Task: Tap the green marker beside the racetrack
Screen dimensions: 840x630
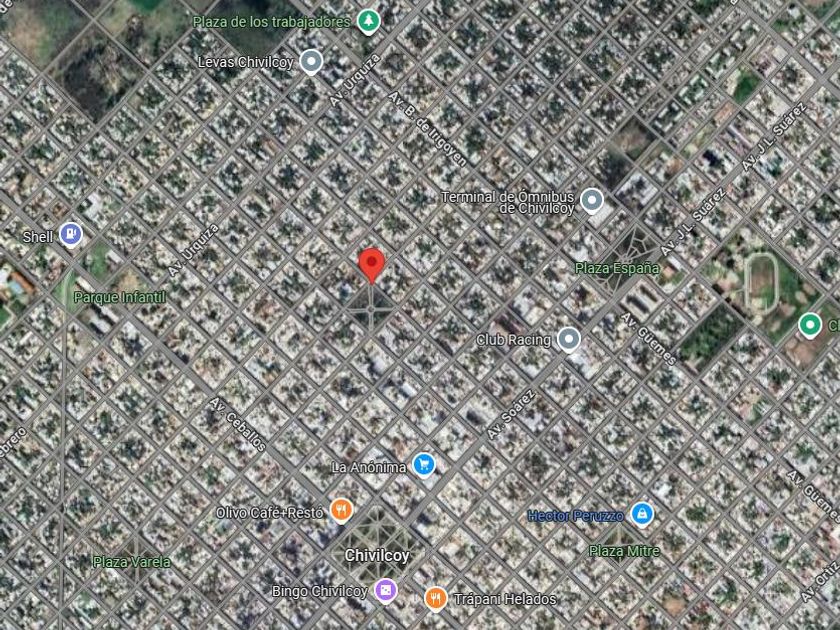Action: tap(810, 325)
